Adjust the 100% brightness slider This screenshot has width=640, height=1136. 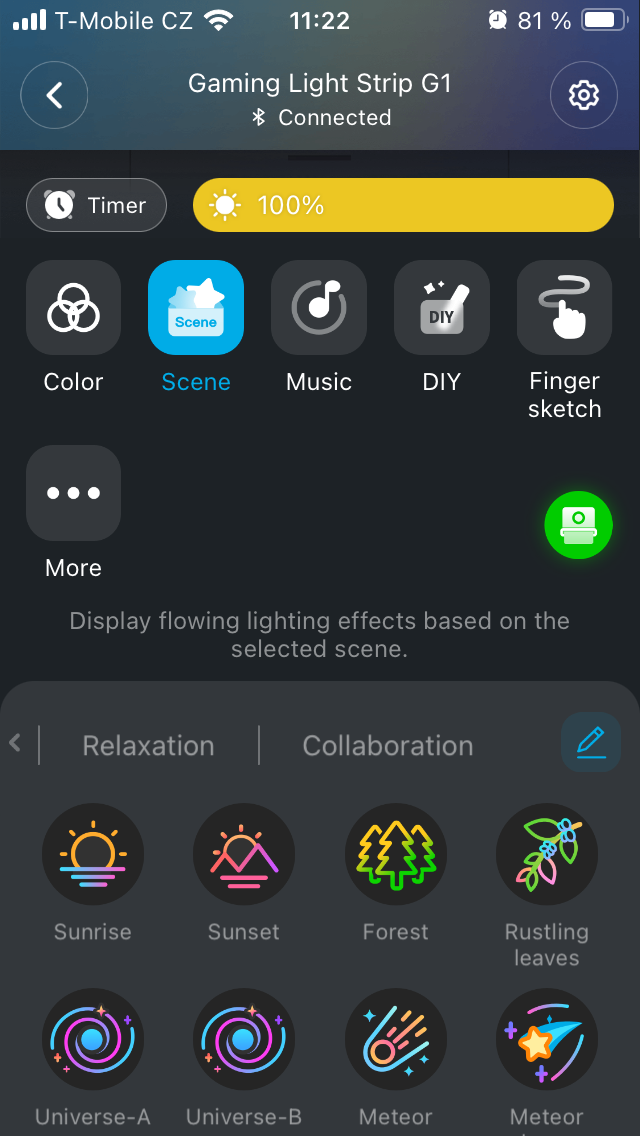(x=403, y=205)
